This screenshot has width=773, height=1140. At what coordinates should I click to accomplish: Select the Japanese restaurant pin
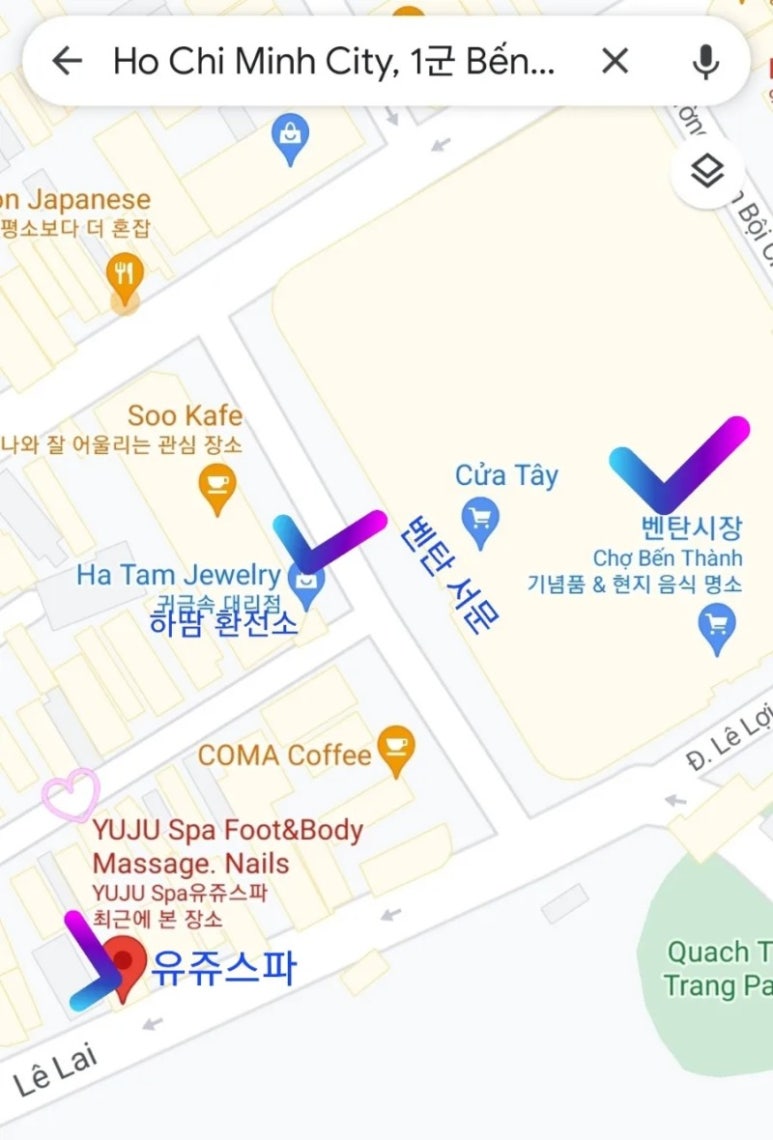coord(124,274)
